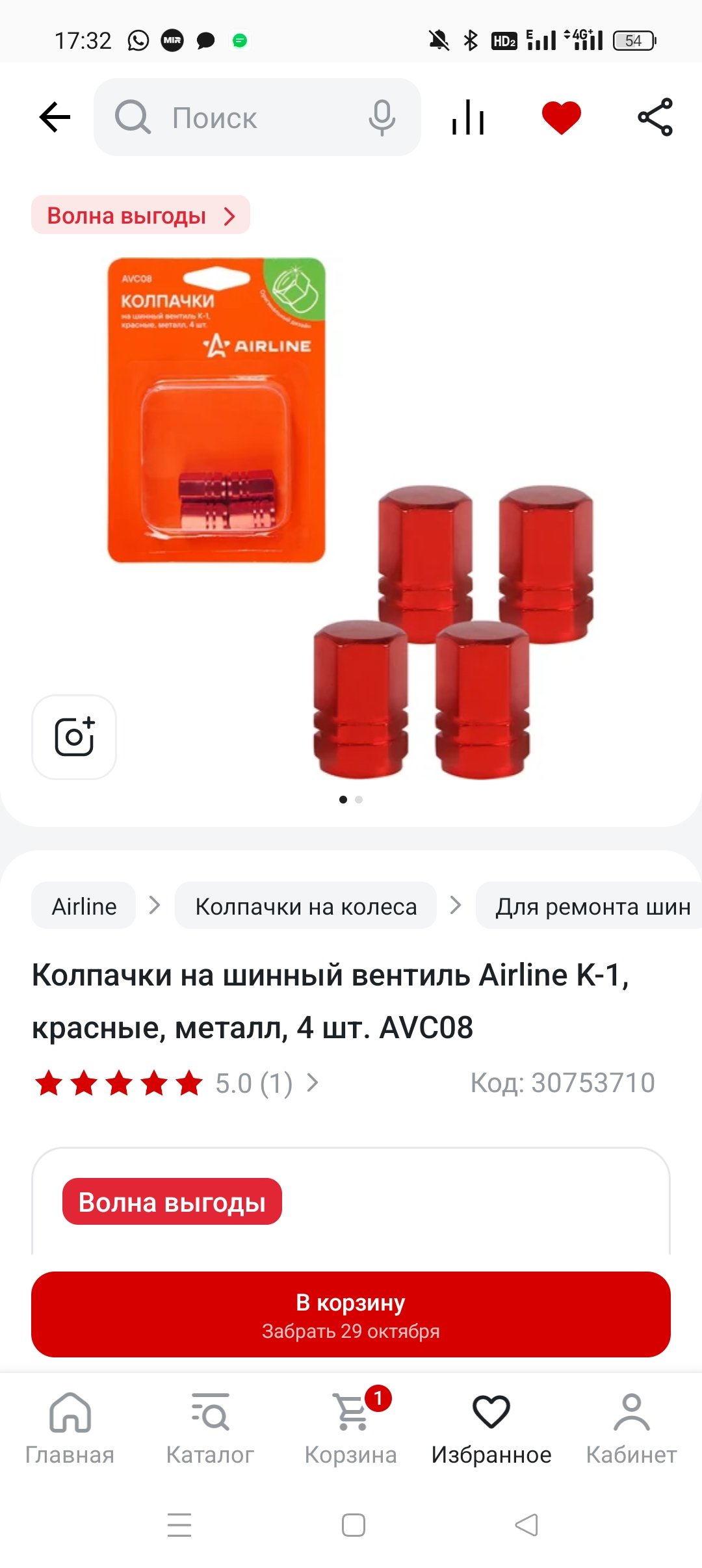Viewport: 702px width, 1568px height.
Task: Go to the Кабинет tab
Action: pyautogui.click(x=631, y=1428)
